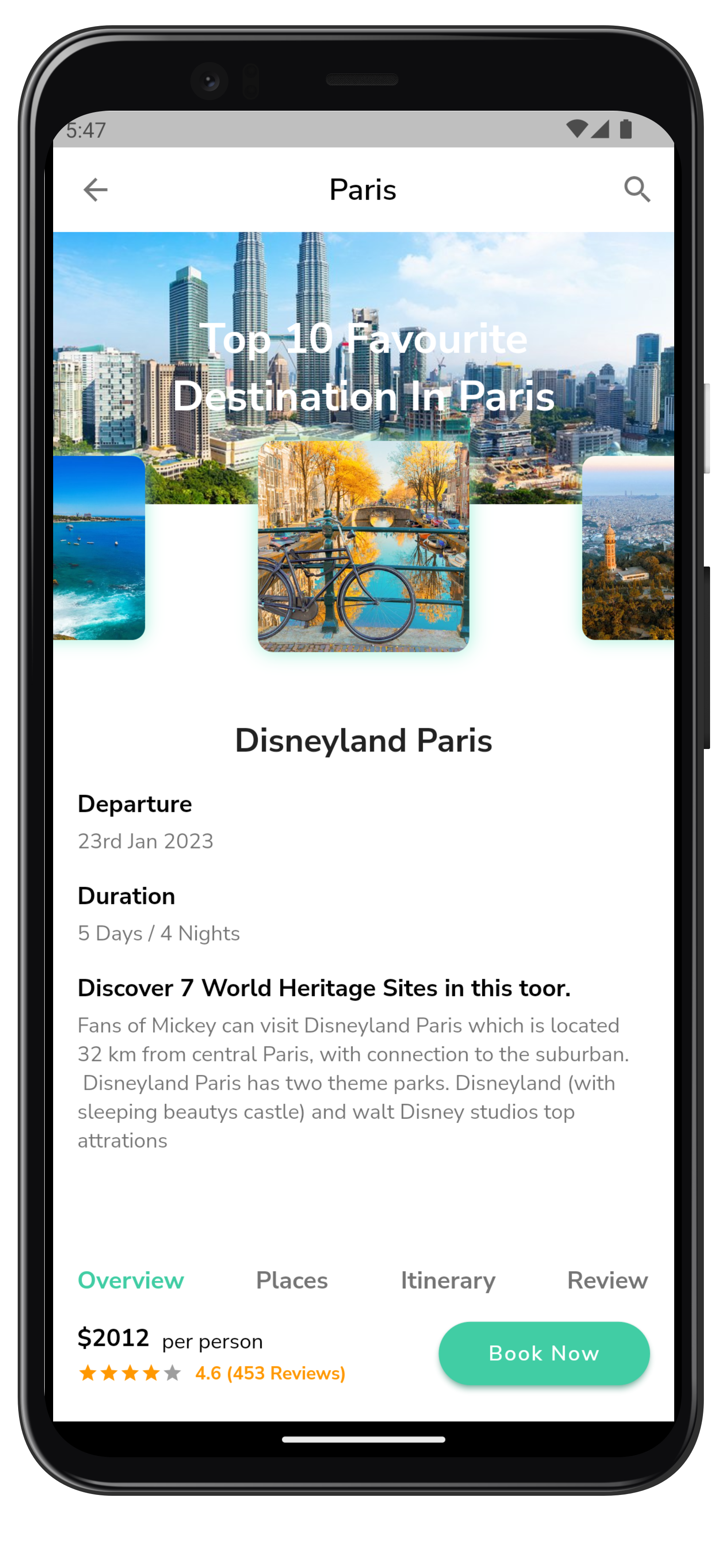The width and height of the screenshot is (726, 1568).
Task: Select the blue sea coast card
Action: point(99,548)
